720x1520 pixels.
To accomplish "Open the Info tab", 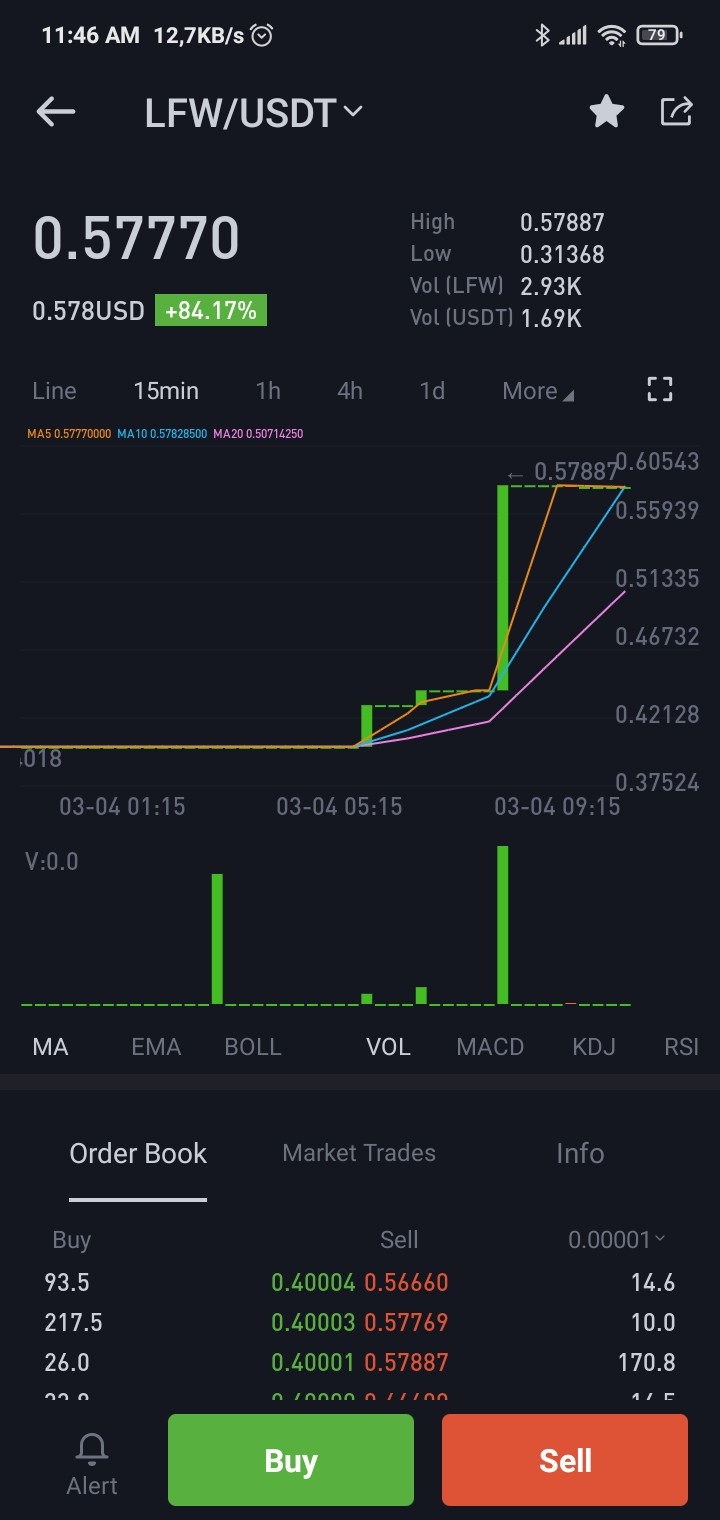I will 580,1153.
